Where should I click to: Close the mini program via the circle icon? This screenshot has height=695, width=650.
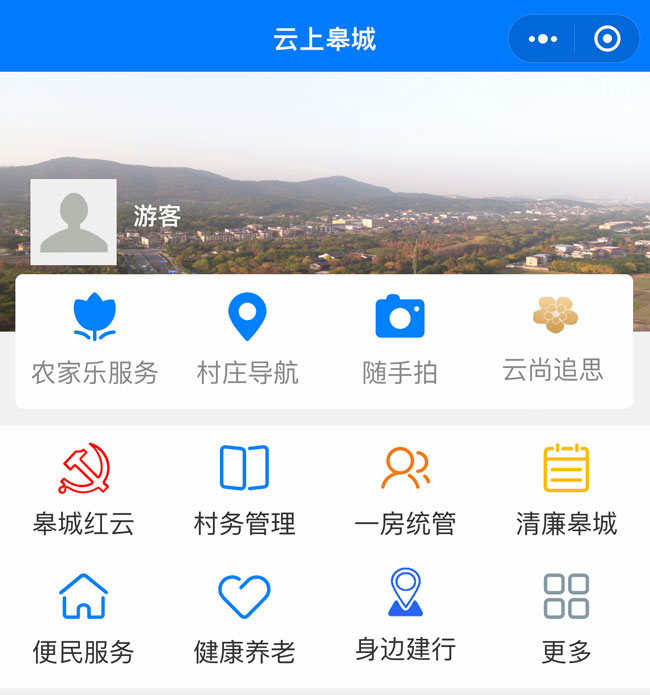coord(607,39)
